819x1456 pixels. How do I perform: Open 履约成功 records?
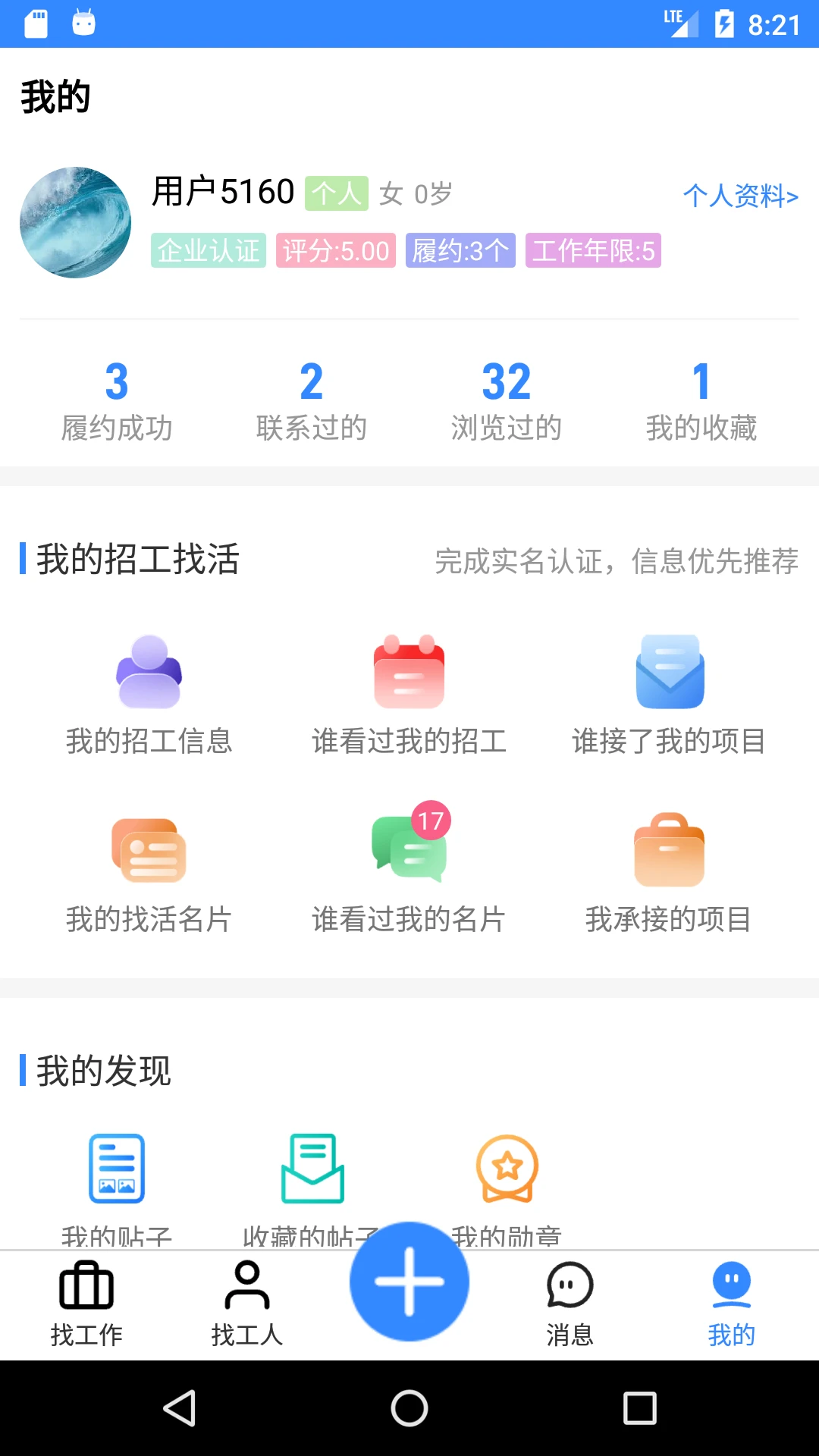[118, 402]
